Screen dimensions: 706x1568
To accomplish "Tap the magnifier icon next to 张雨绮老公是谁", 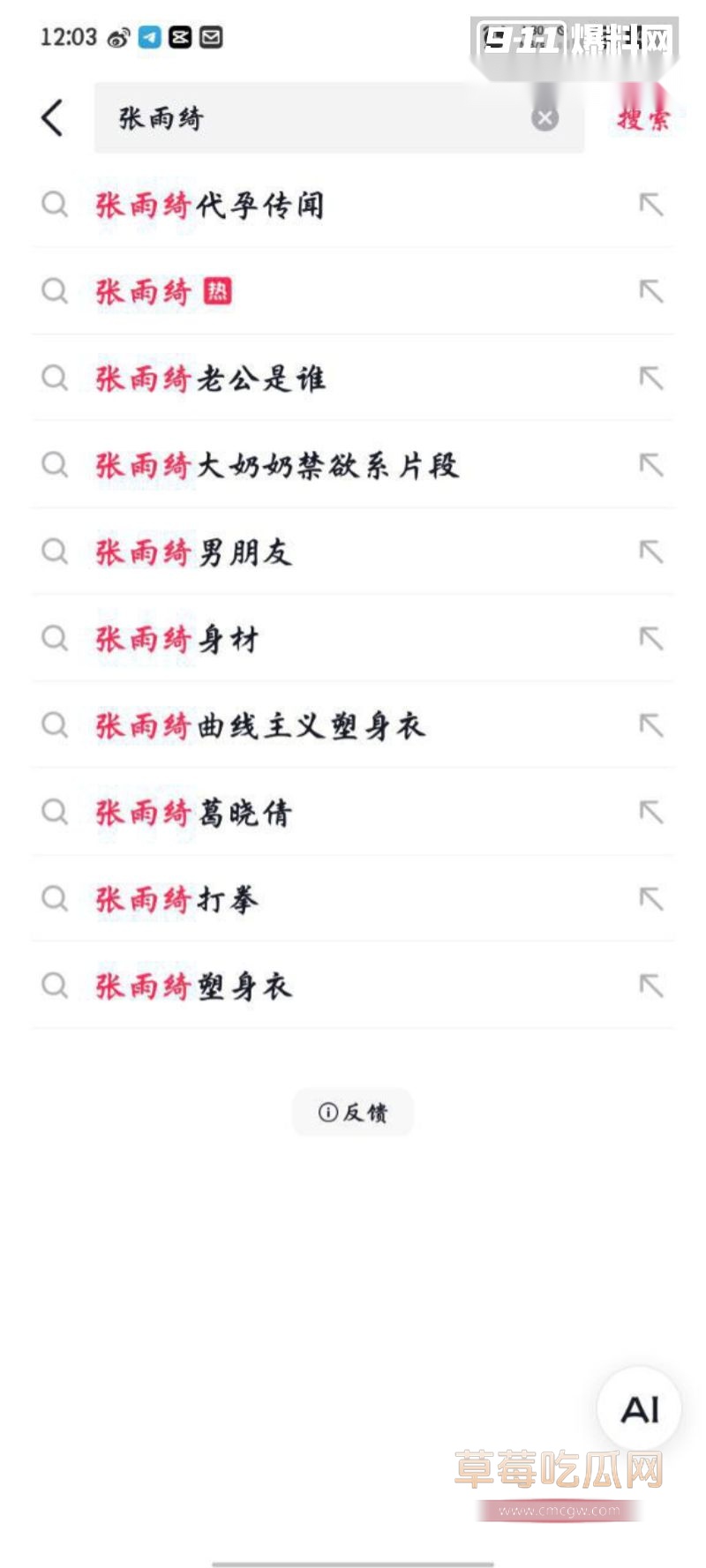I will [x=55, y=379].
